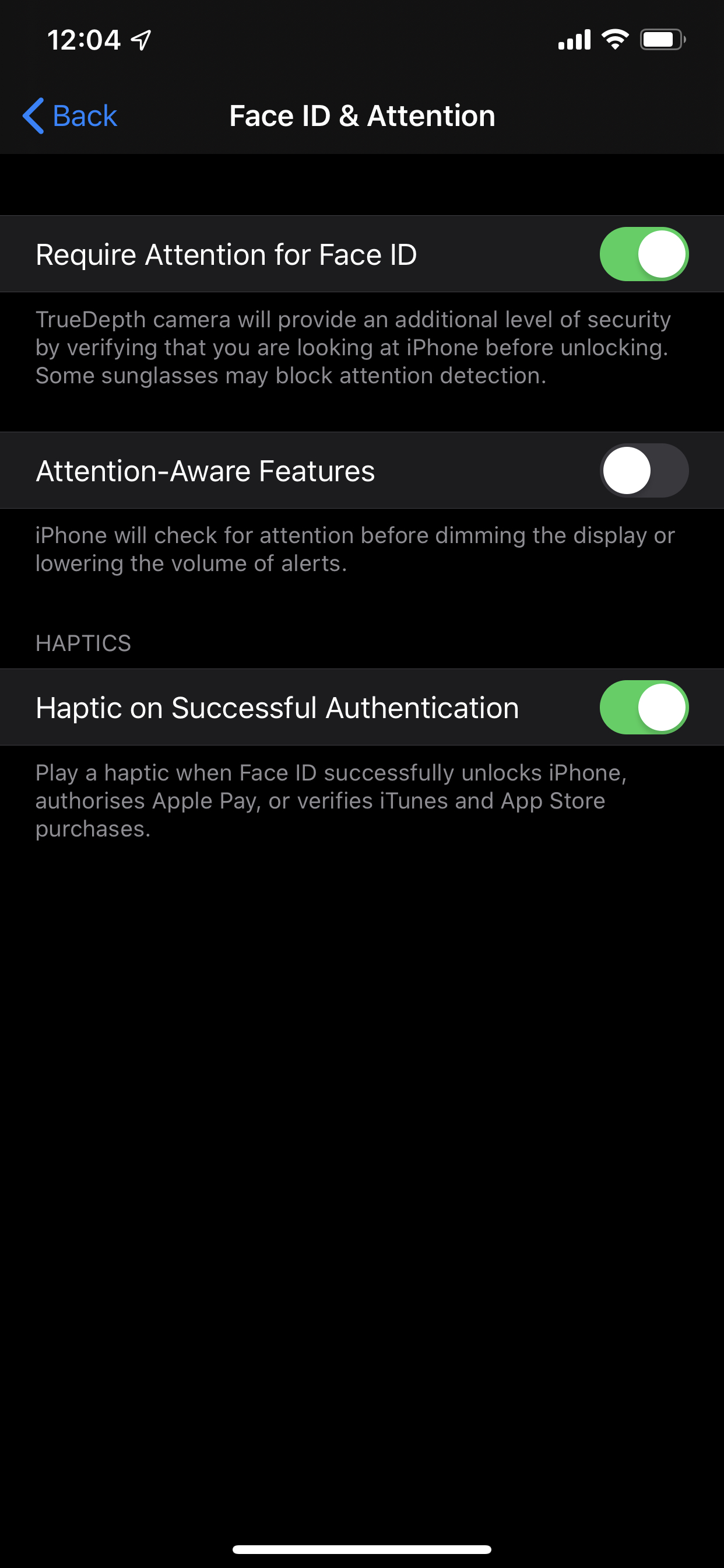Turn off Haptic on Successful Authentication
Image resolution: width=724 pixels, height=1568 pixels.
pos(644,708)
